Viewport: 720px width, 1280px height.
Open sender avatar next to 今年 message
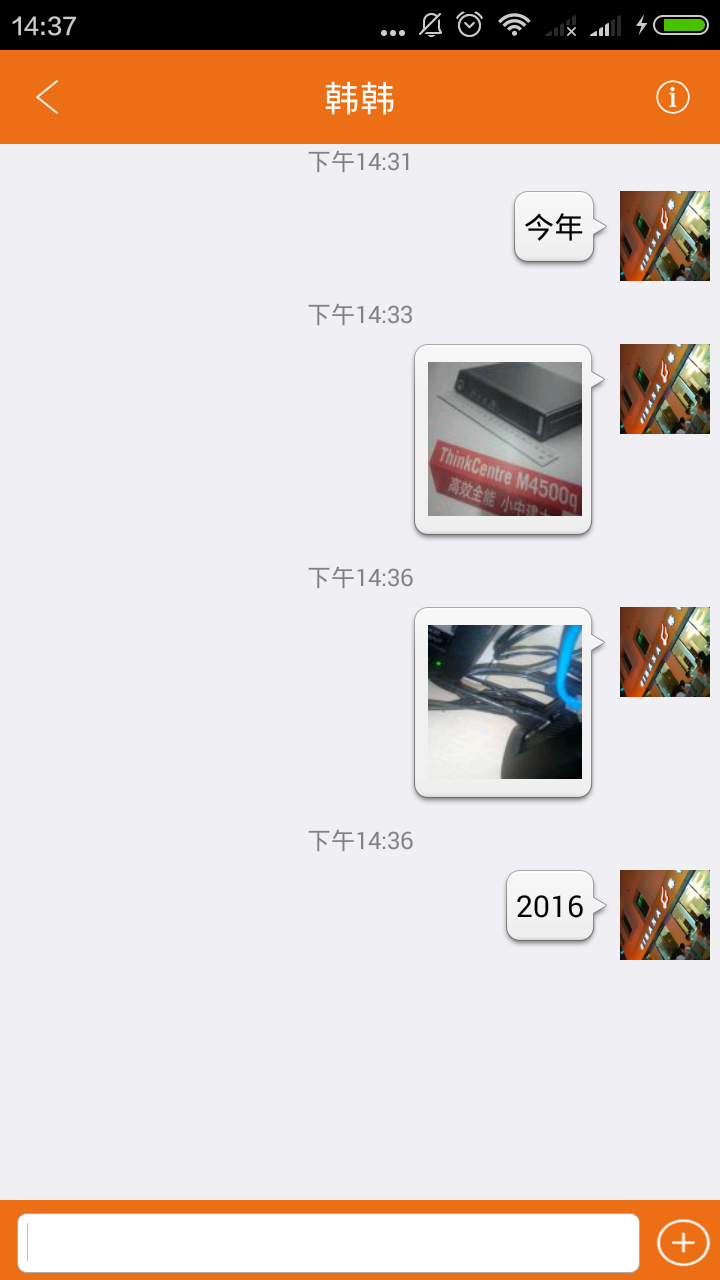click(664, 236)
